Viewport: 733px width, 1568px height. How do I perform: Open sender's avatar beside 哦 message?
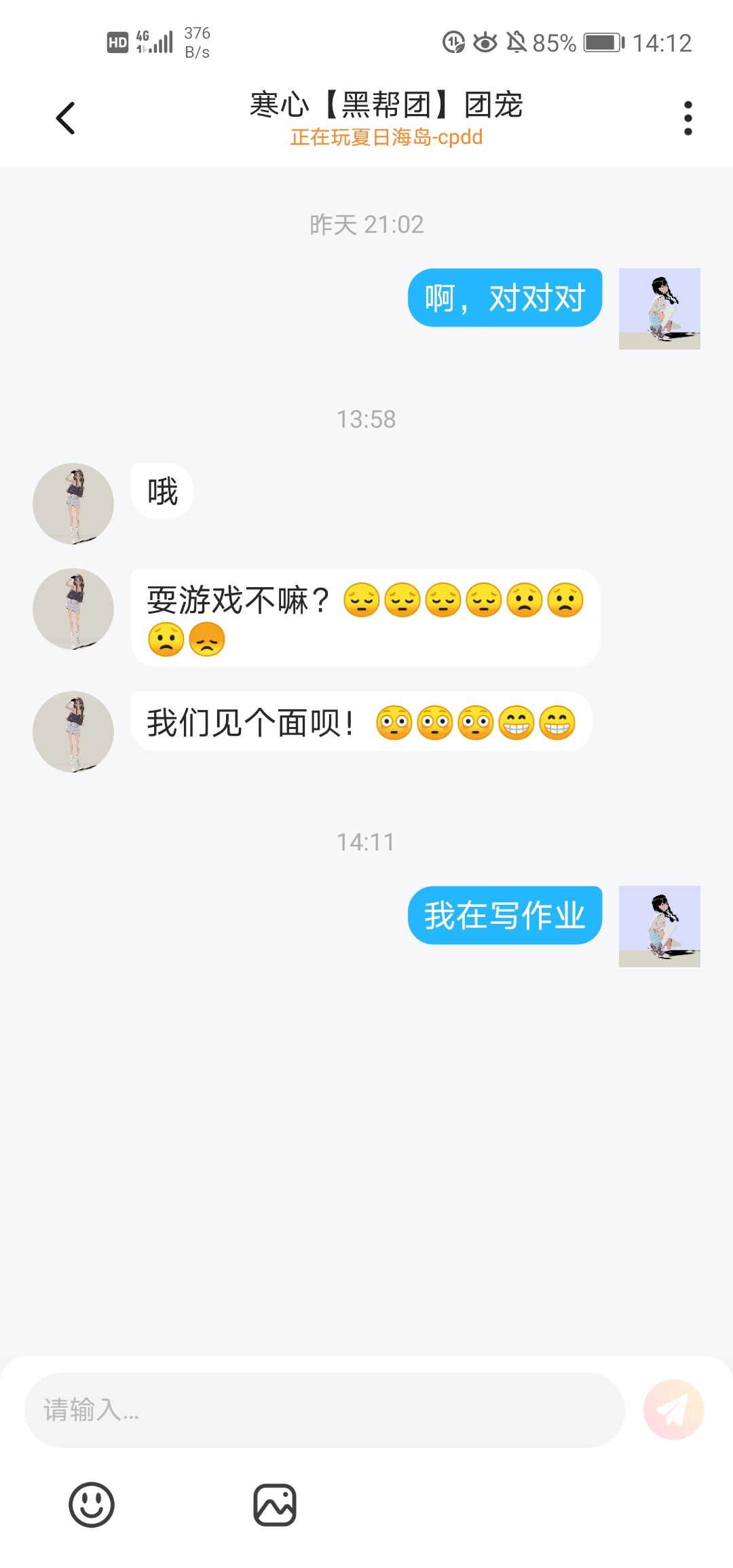(73, 504)
